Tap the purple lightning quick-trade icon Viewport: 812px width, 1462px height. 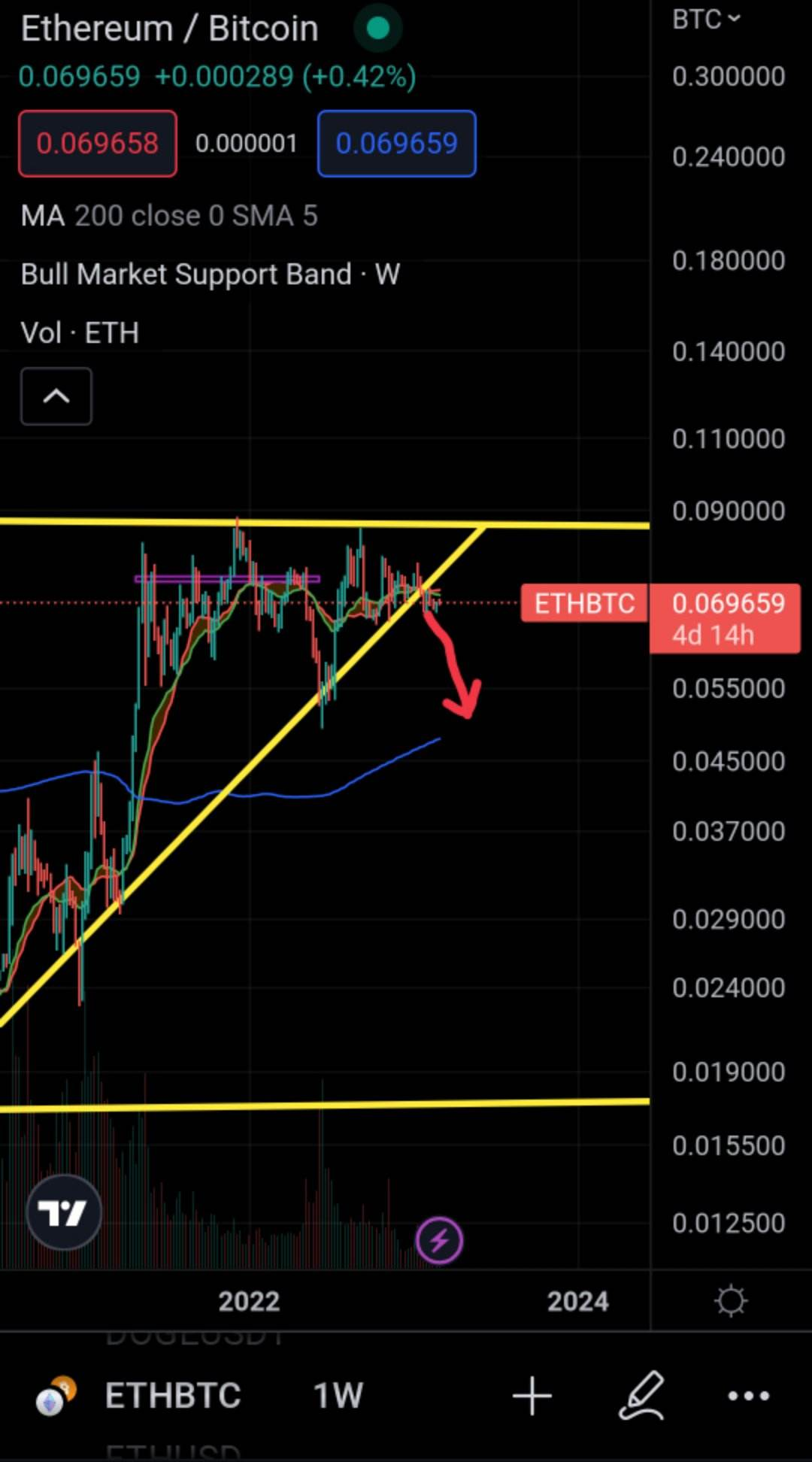pyautogui.click(x=440, y=1241)
